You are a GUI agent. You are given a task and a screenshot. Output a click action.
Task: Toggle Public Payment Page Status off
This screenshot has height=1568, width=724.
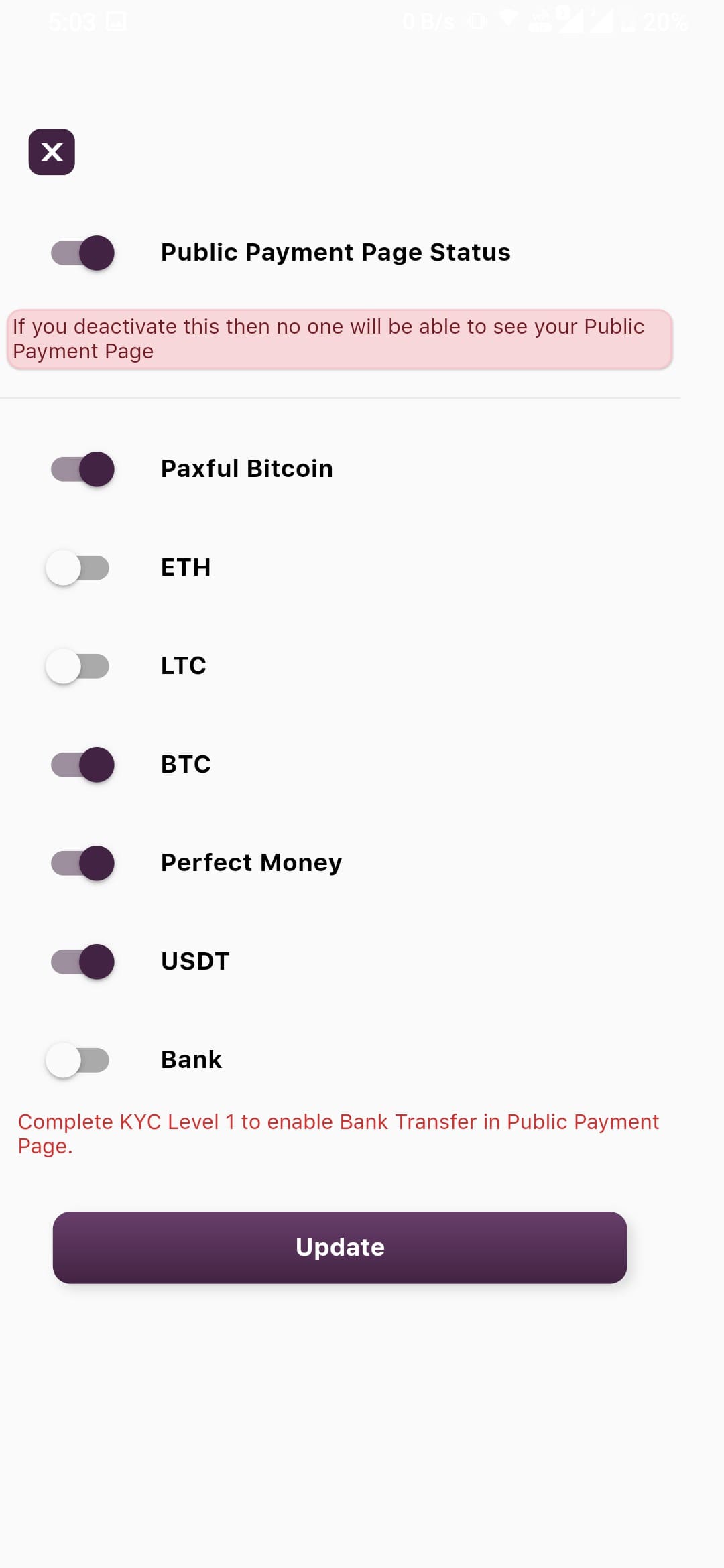click(x=82, y=253)
